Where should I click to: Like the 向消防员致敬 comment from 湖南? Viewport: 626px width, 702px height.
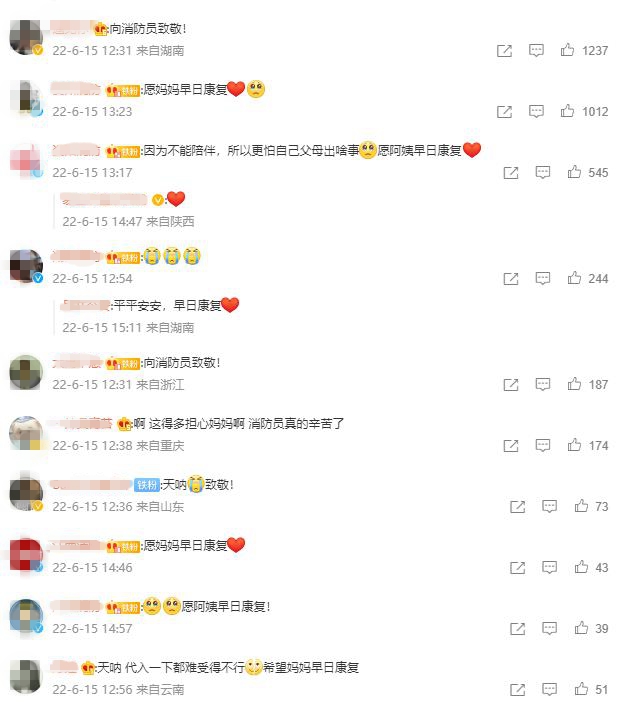click(567, 50)
